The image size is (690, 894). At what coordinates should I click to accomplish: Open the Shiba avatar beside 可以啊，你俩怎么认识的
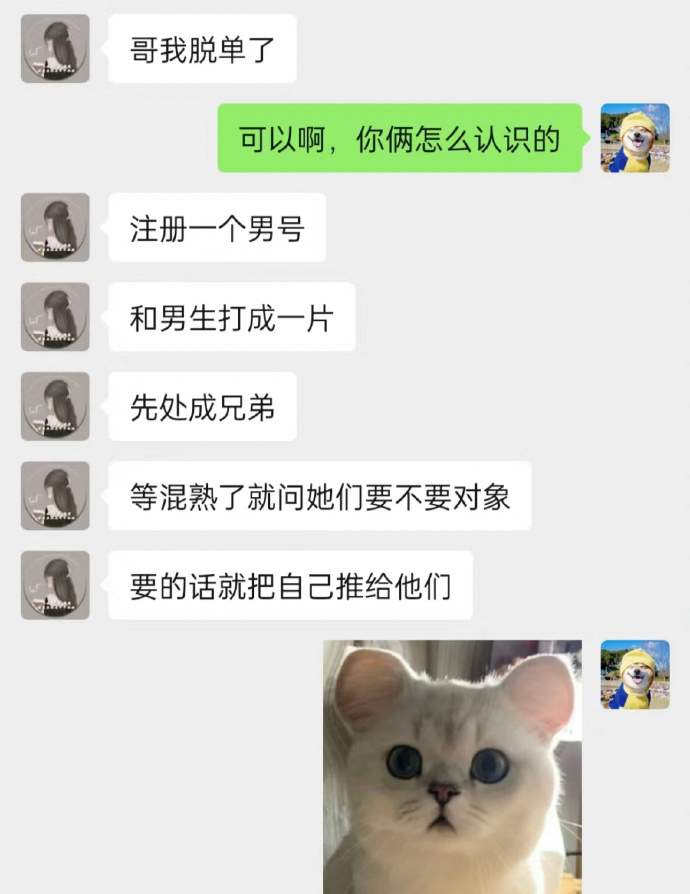tap(634, 138)
